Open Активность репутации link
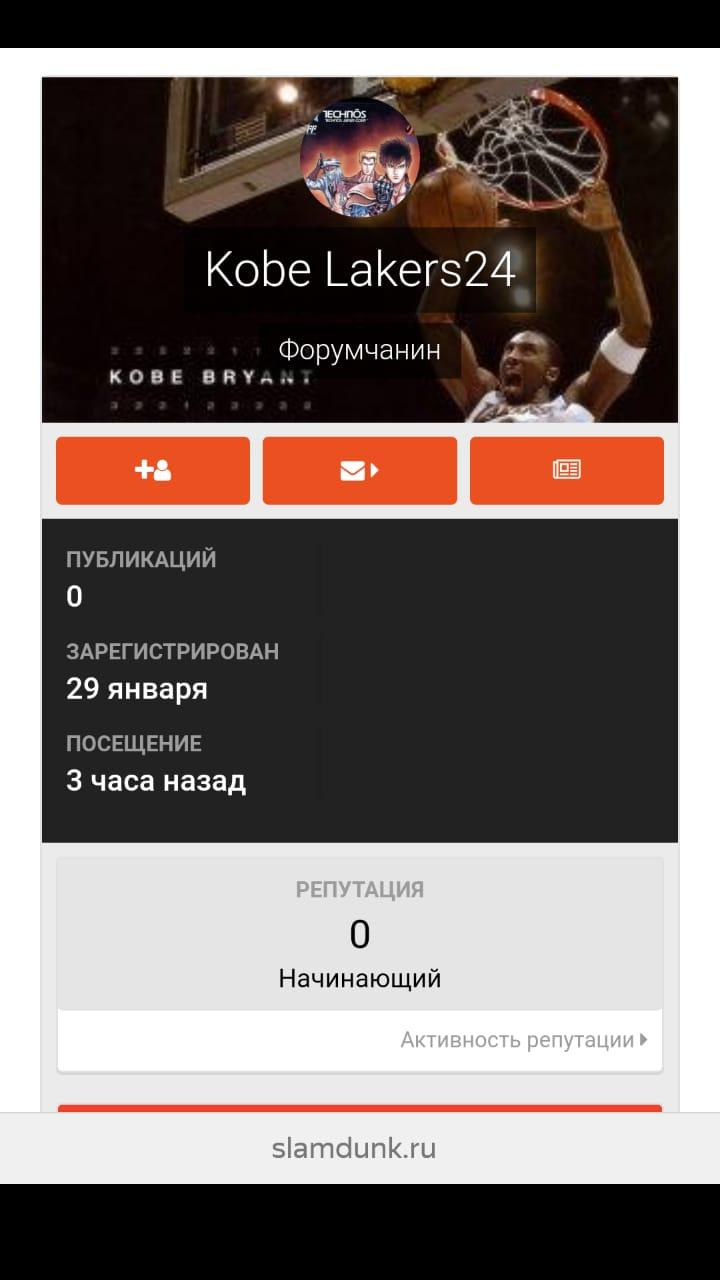 pyautogui.click(x=524, y=1040)
